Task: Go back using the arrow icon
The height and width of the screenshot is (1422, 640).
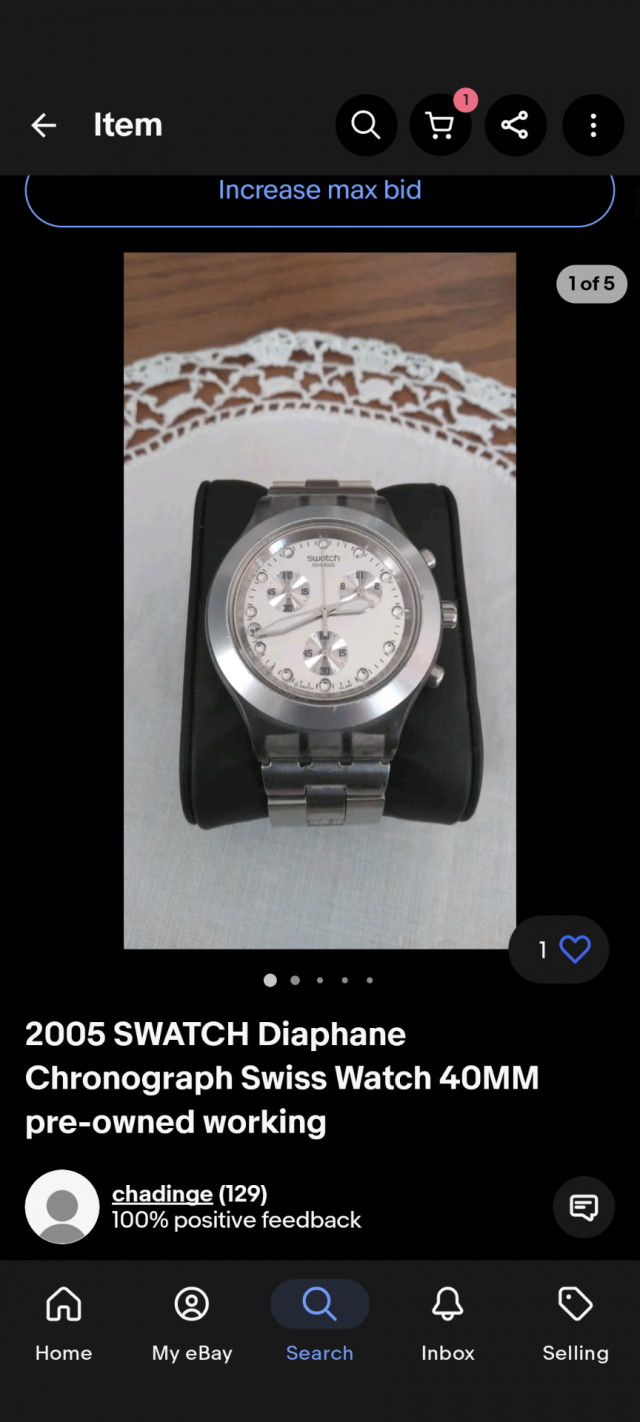Action: tap(43, 125)
